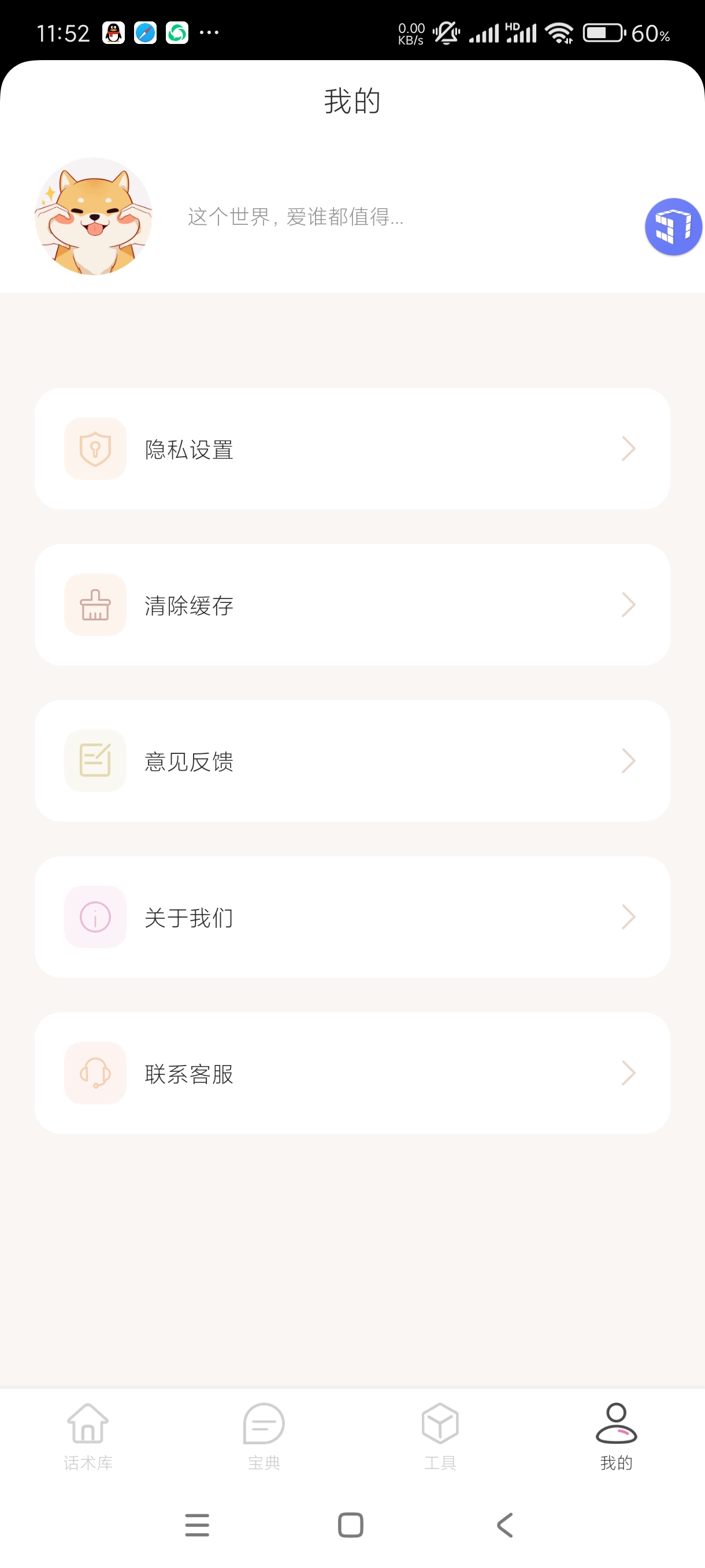Open the blue cube floating button
This screenshot has width=705, height=1568.
pos(673,227)
